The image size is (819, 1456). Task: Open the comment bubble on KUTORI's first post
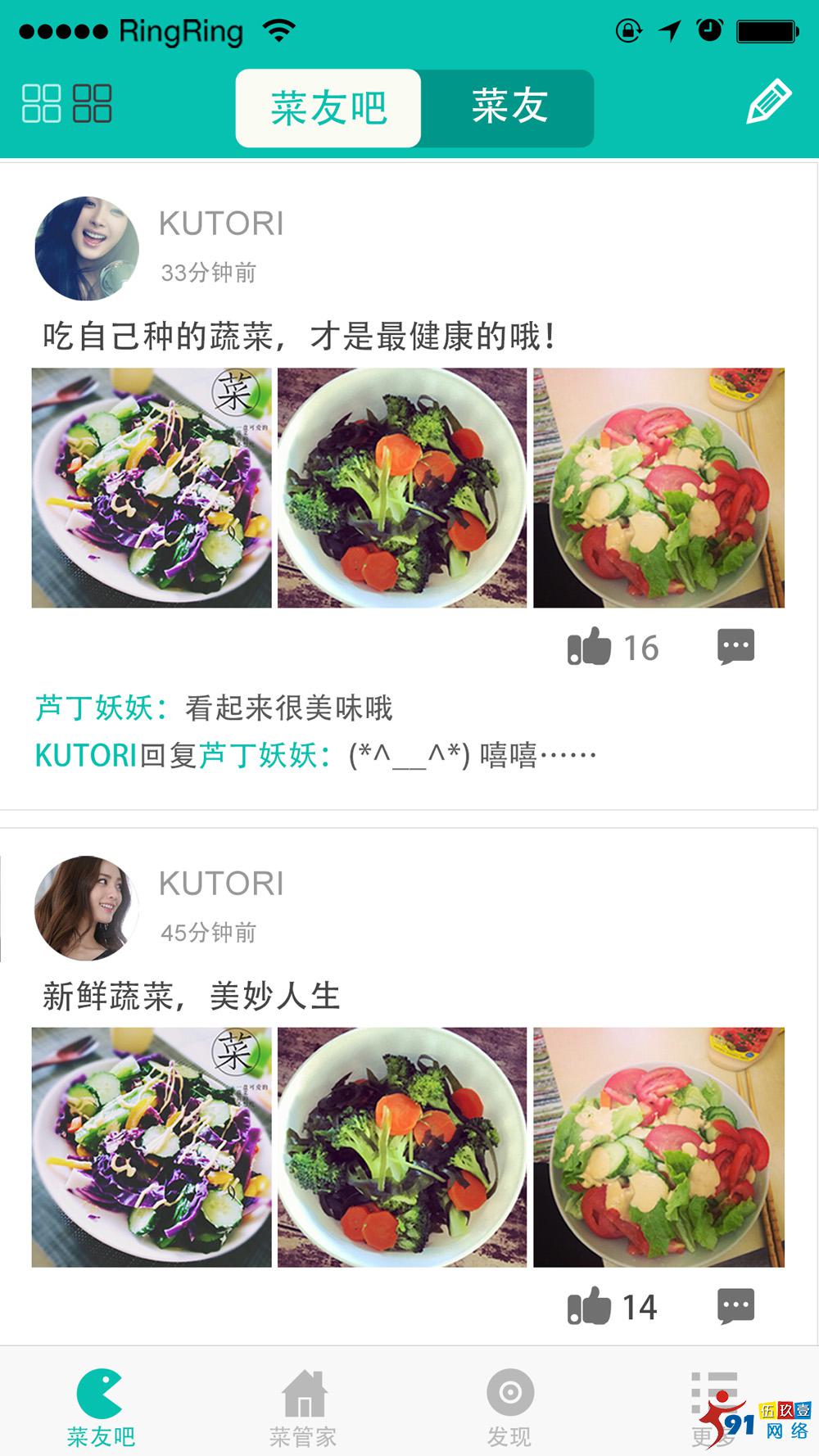735,648
